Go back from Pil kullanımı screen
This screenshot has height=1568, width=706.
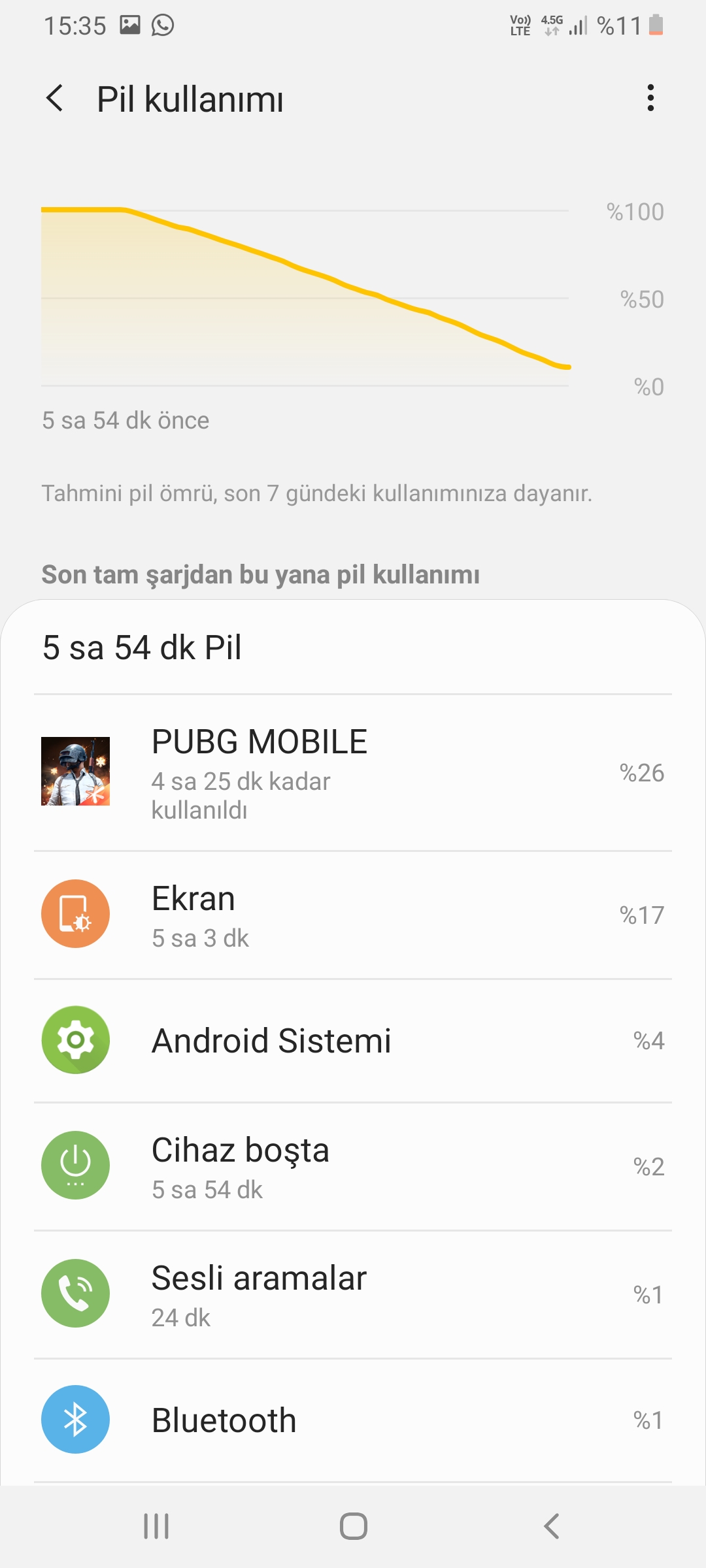click(x=55, y=99)
